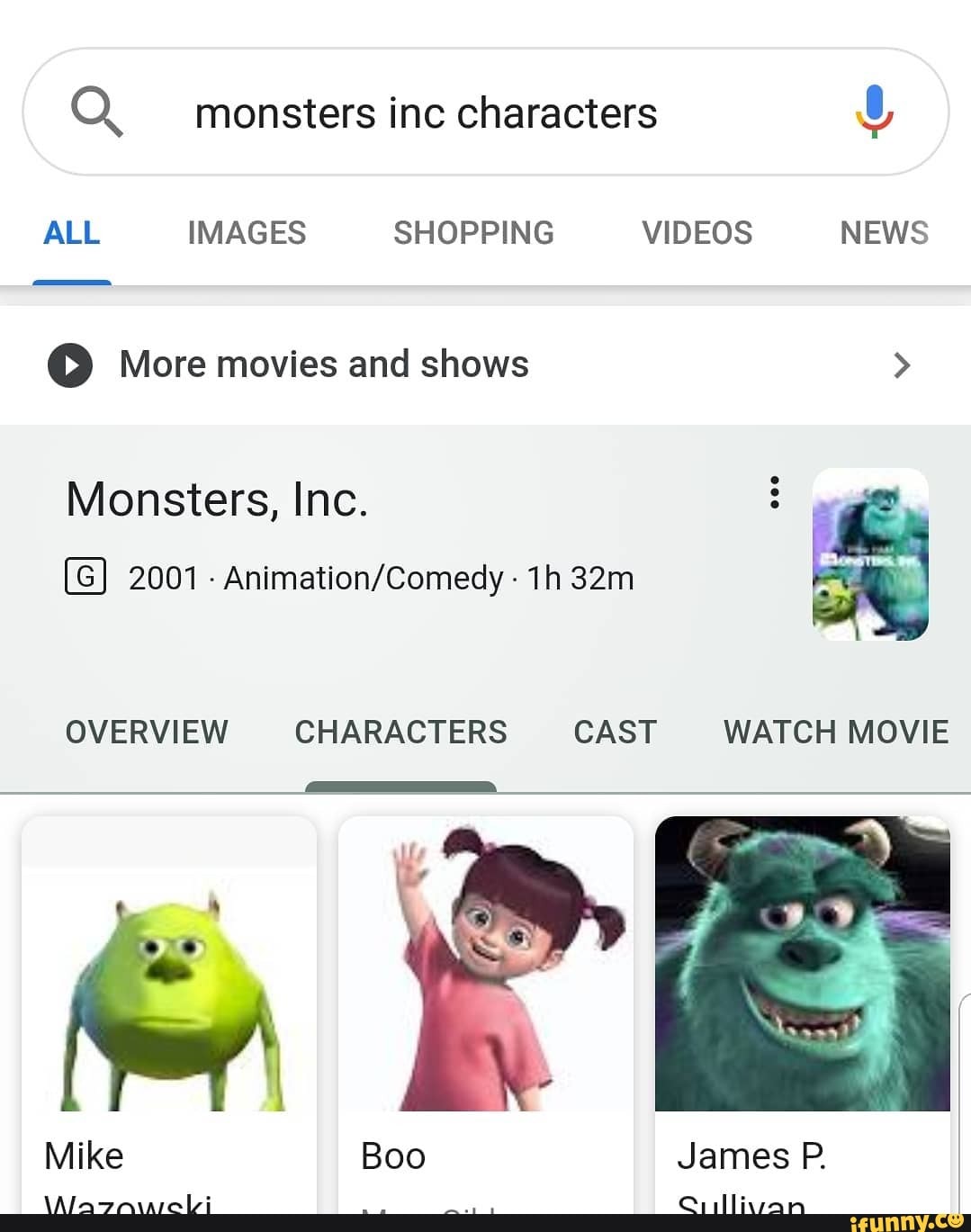The width and height of the screenshot is (971, 1232).
Task: Switch to the Images results tab
Action: [x=247, y=233]
